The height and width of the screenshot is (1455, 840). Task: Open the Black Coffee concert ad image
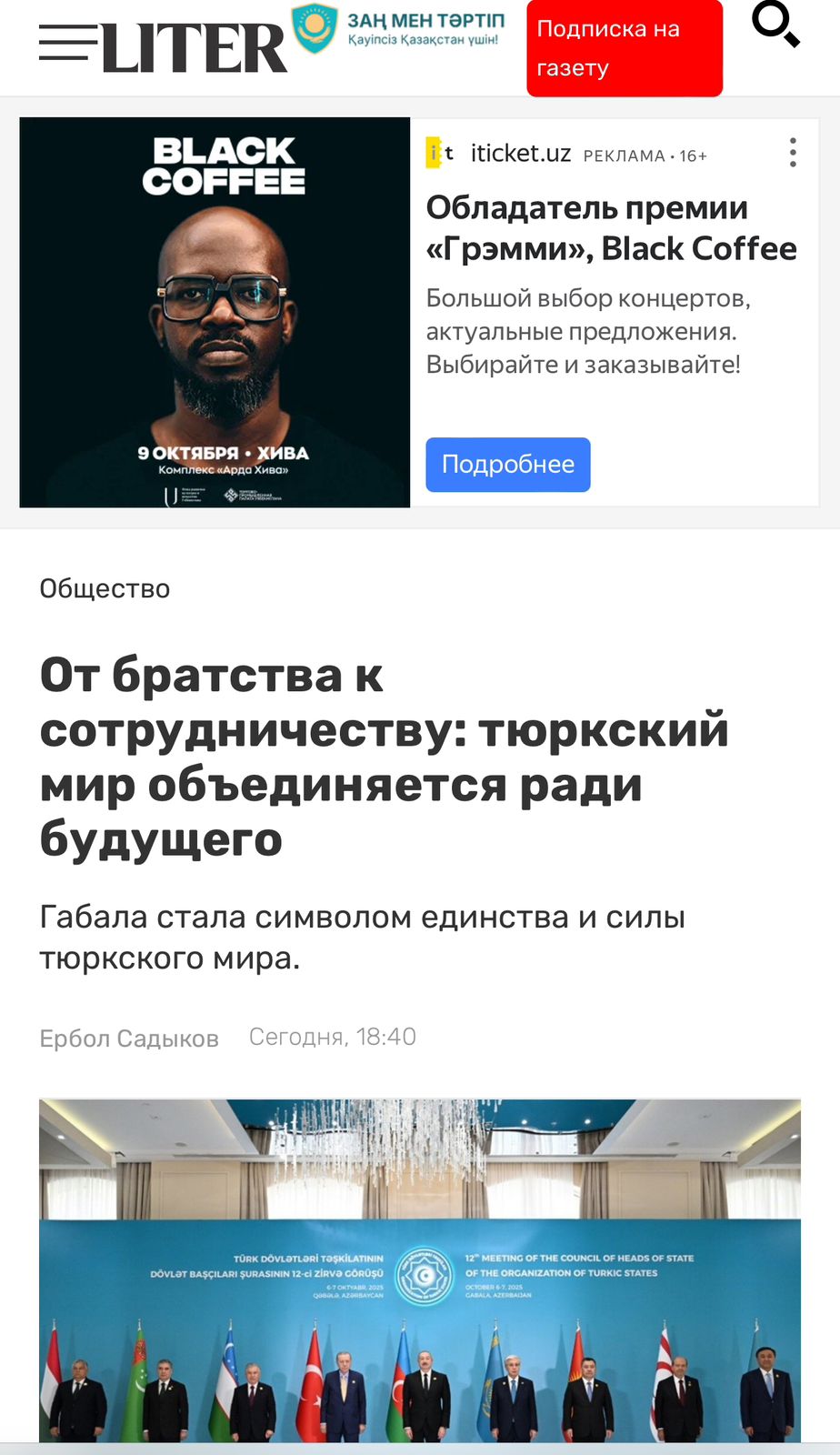[x=215, y=312]
